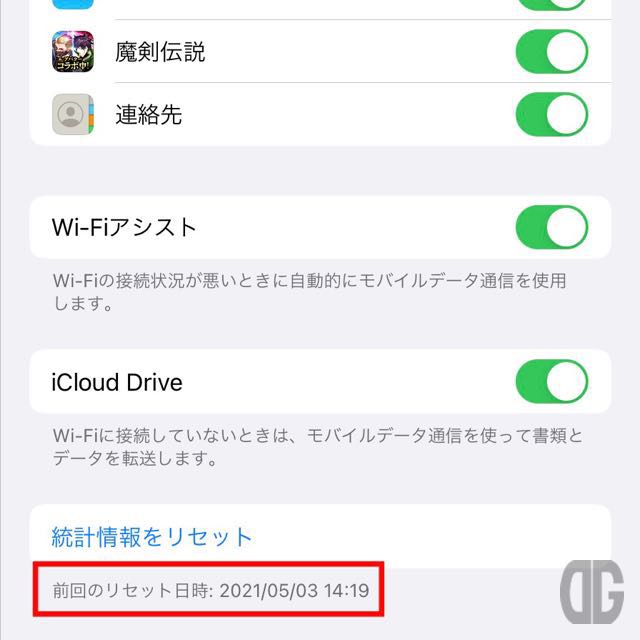Screen dimensions: 640x640
Task: Toggle the partially visible top switch
Action: (551, 7)
